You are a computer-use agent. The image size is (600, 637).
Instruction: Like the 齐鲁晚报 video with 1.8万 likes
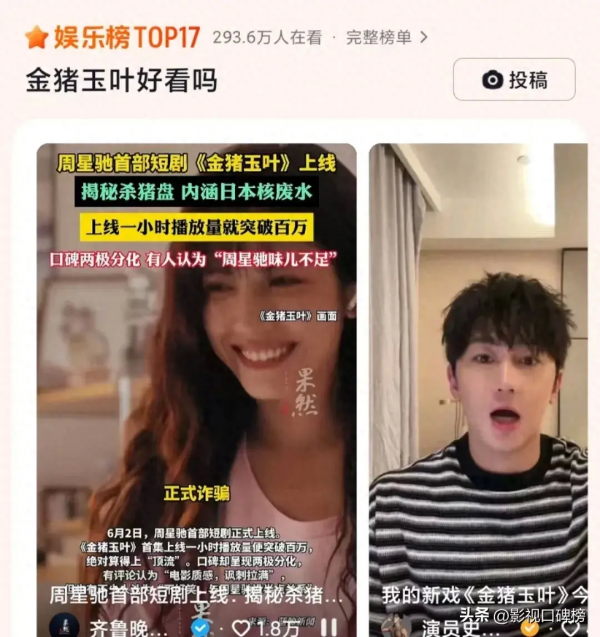click(x=240, y=627)
